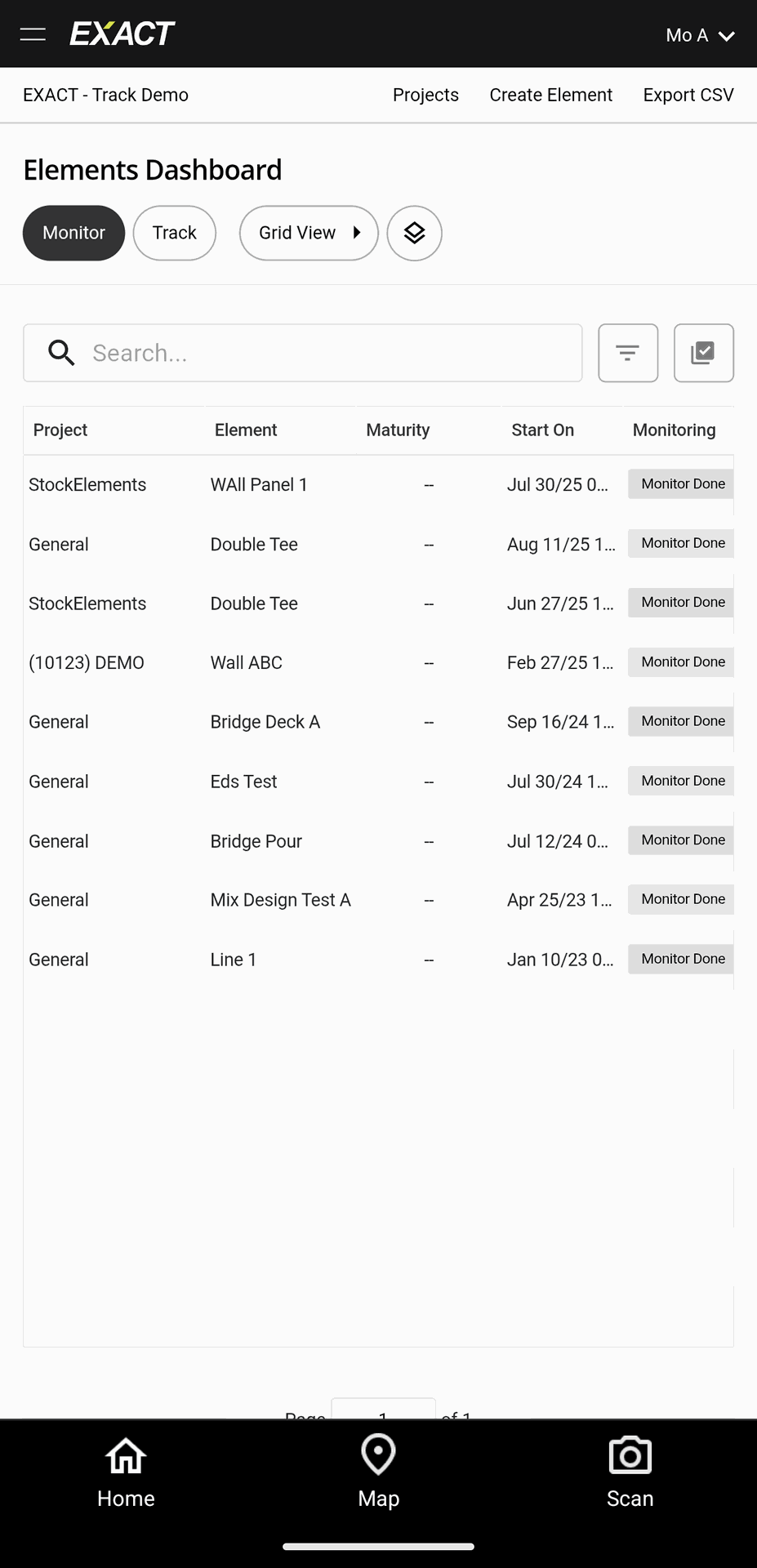
Task: Expand the Grid View selector
Action: coord(308,233)
